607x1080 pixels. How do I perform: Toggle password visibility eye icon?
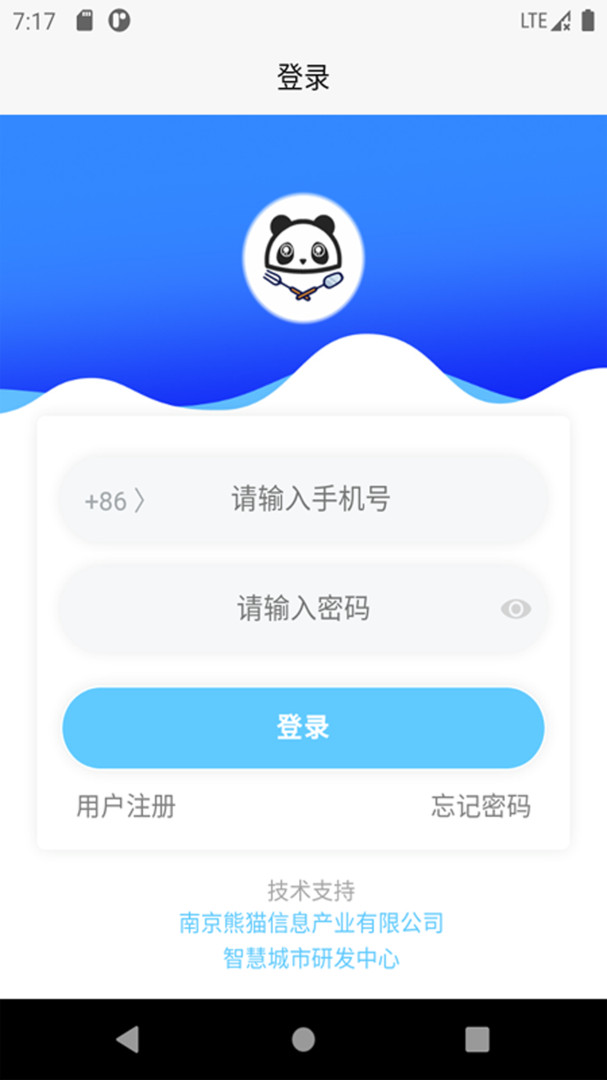[x=516, y=609]
